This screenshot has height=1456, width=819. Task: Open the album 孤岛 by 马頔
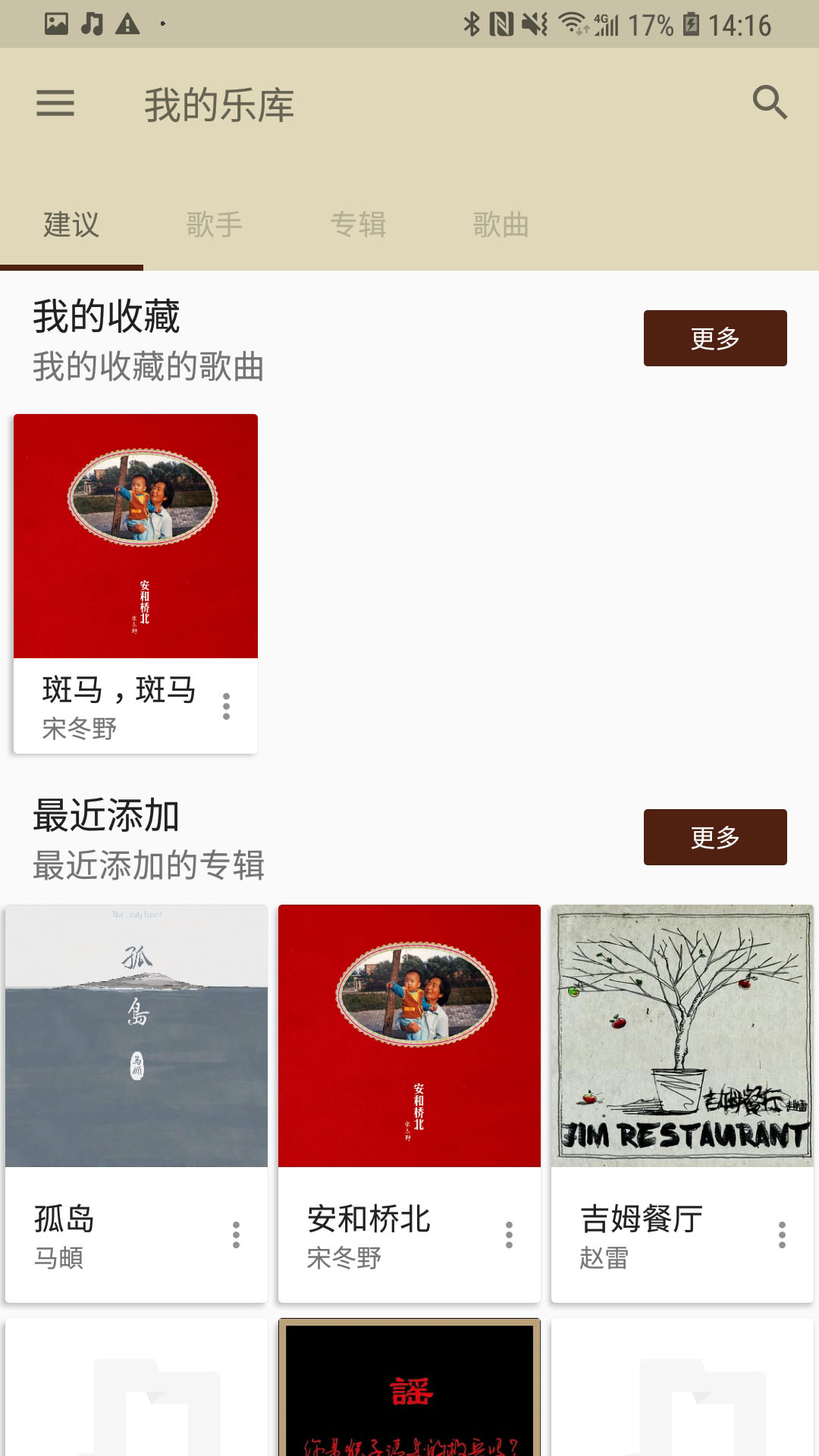click(x=136, y=1036)
